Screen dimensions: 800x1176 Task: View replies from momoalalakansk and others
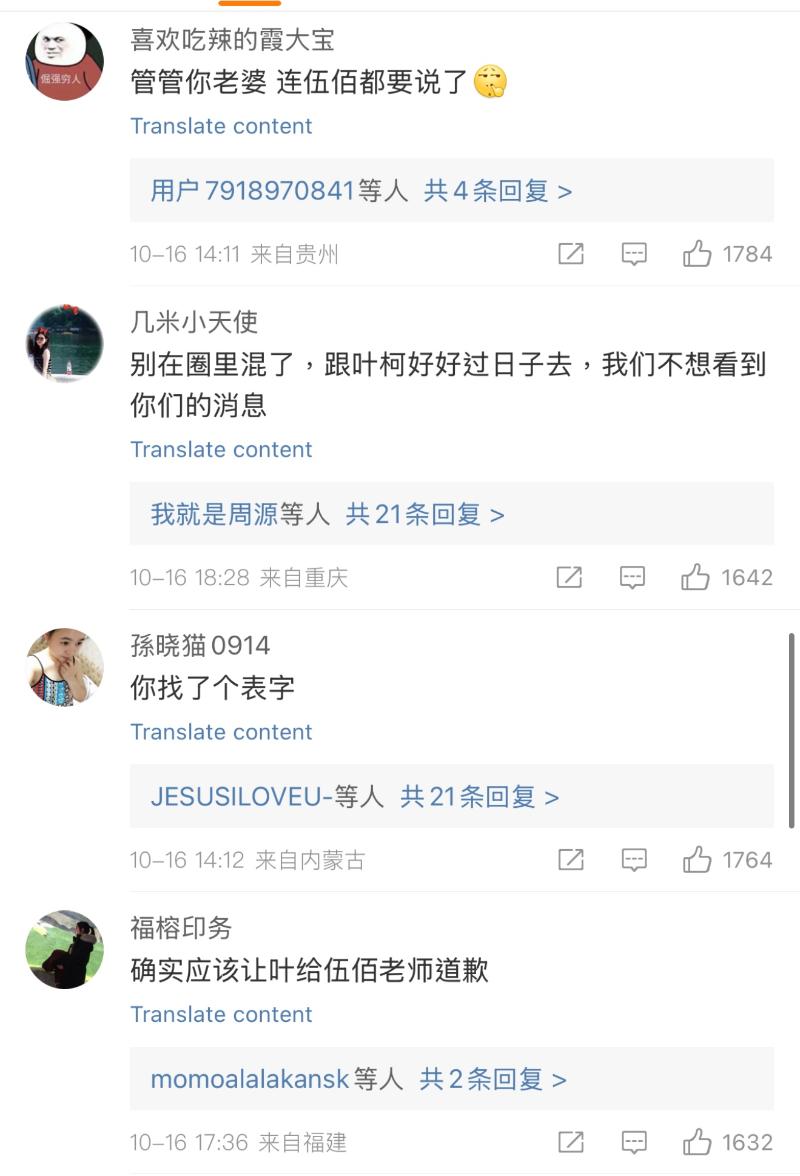tap(276, 1079)
